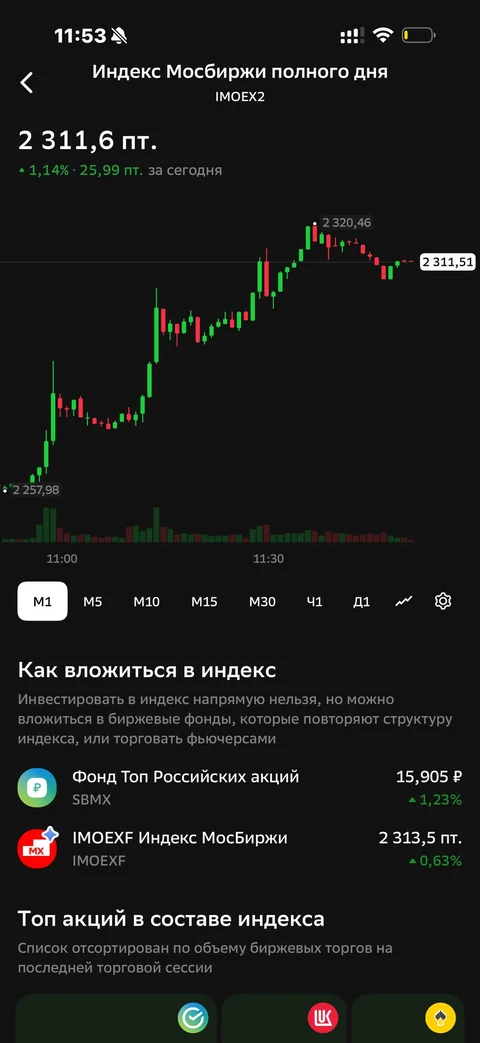Switch chart to M10 interval
This screenshot has width=480, height=1043.
click(x=146, y=601)
